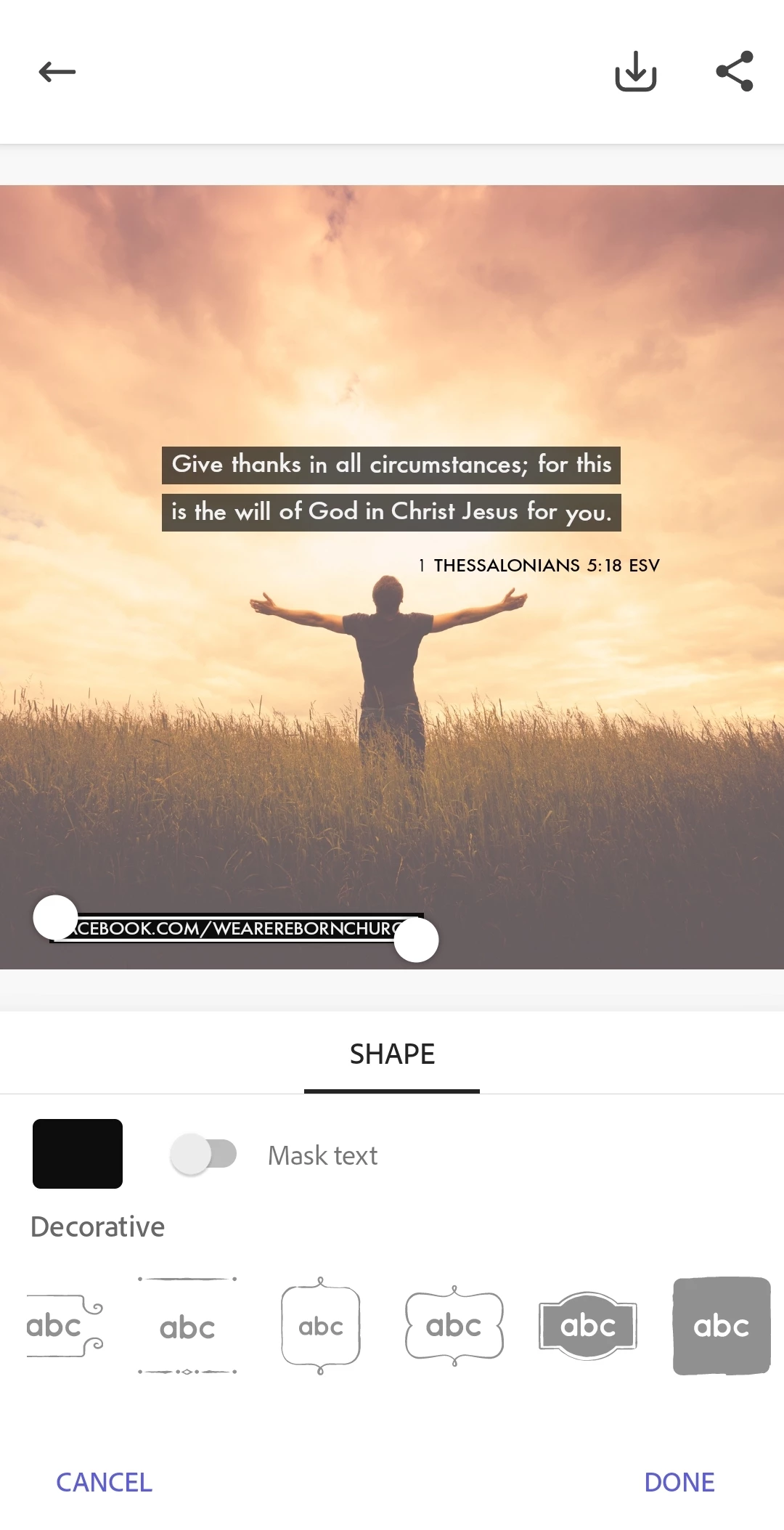Share the design
The height and width of the screenshot is (1530, 784).
point(735,72)
